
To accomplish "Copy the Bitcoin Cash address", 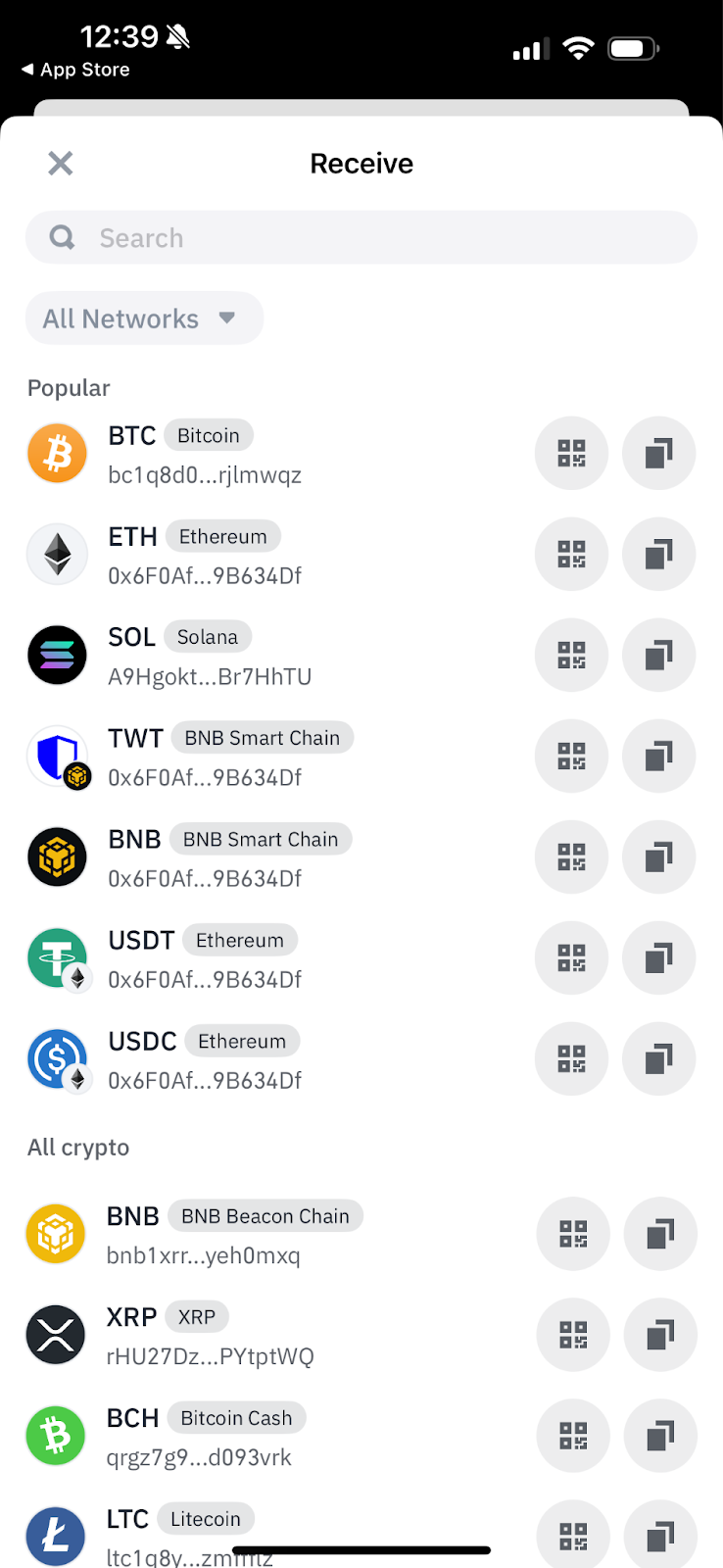I will pos(661,1436).
